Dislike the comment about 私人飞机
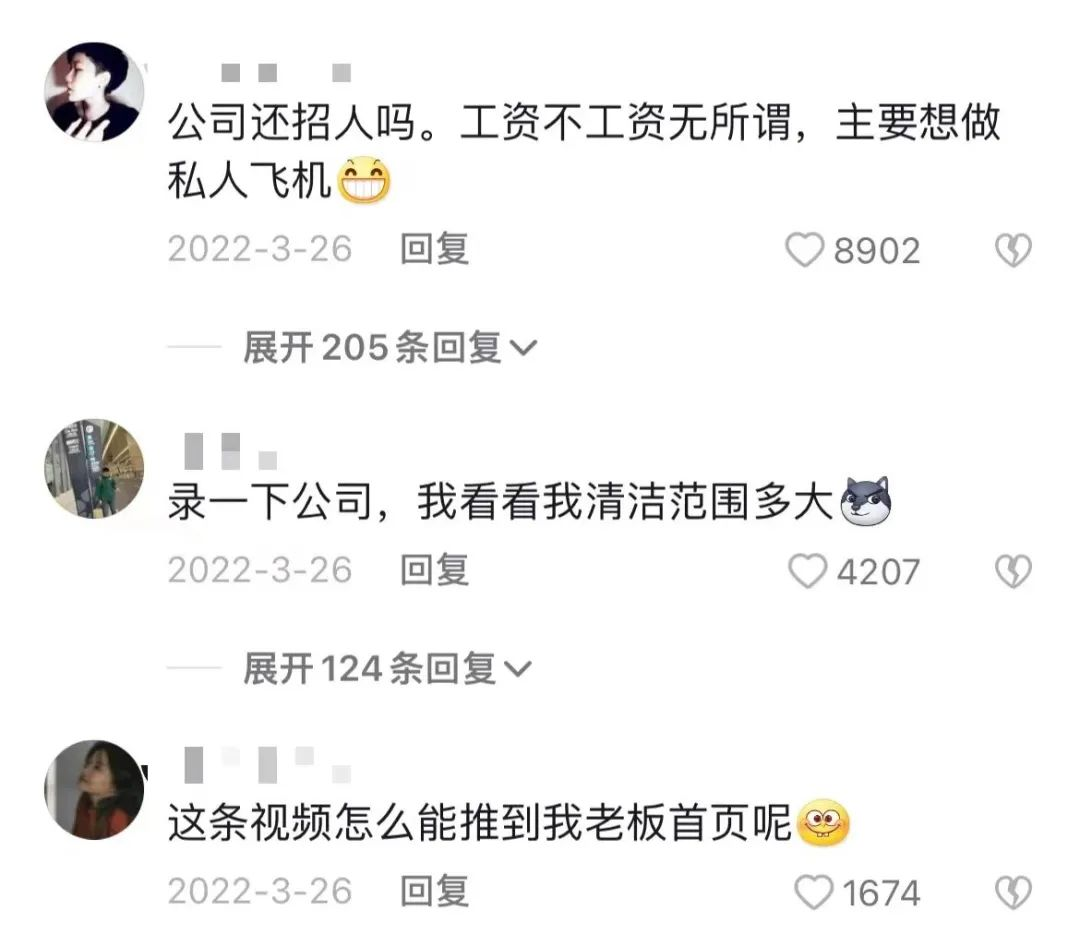 tap(1012, 250)
